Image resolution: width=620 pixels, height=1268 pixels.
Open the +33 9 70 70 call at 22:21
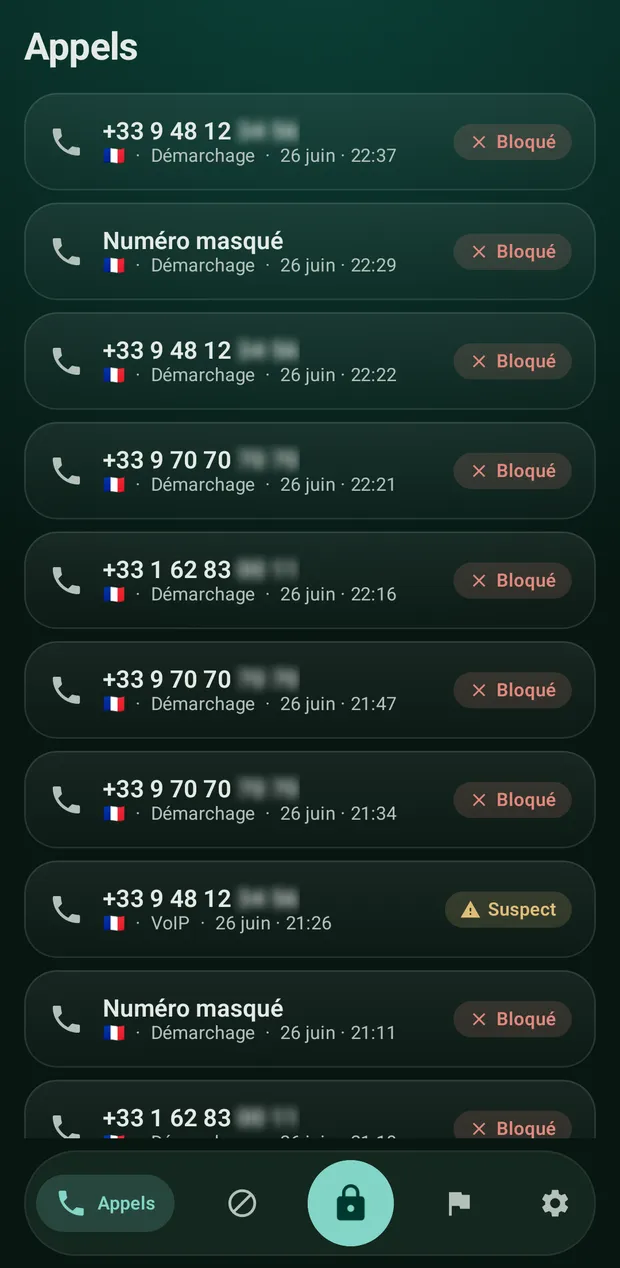310,471
